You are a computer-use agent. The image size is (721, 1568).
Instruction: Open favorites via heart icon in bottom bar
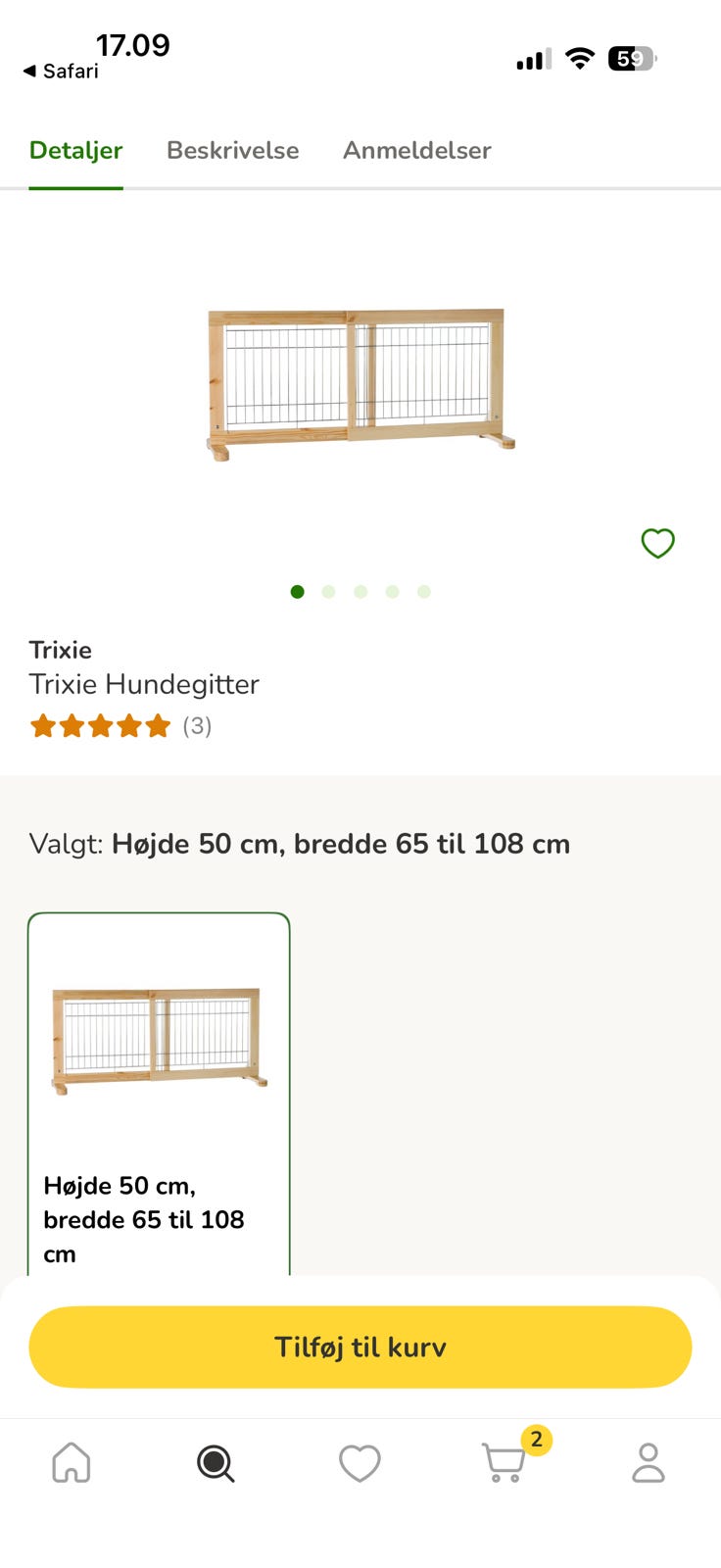point(360,1462)
